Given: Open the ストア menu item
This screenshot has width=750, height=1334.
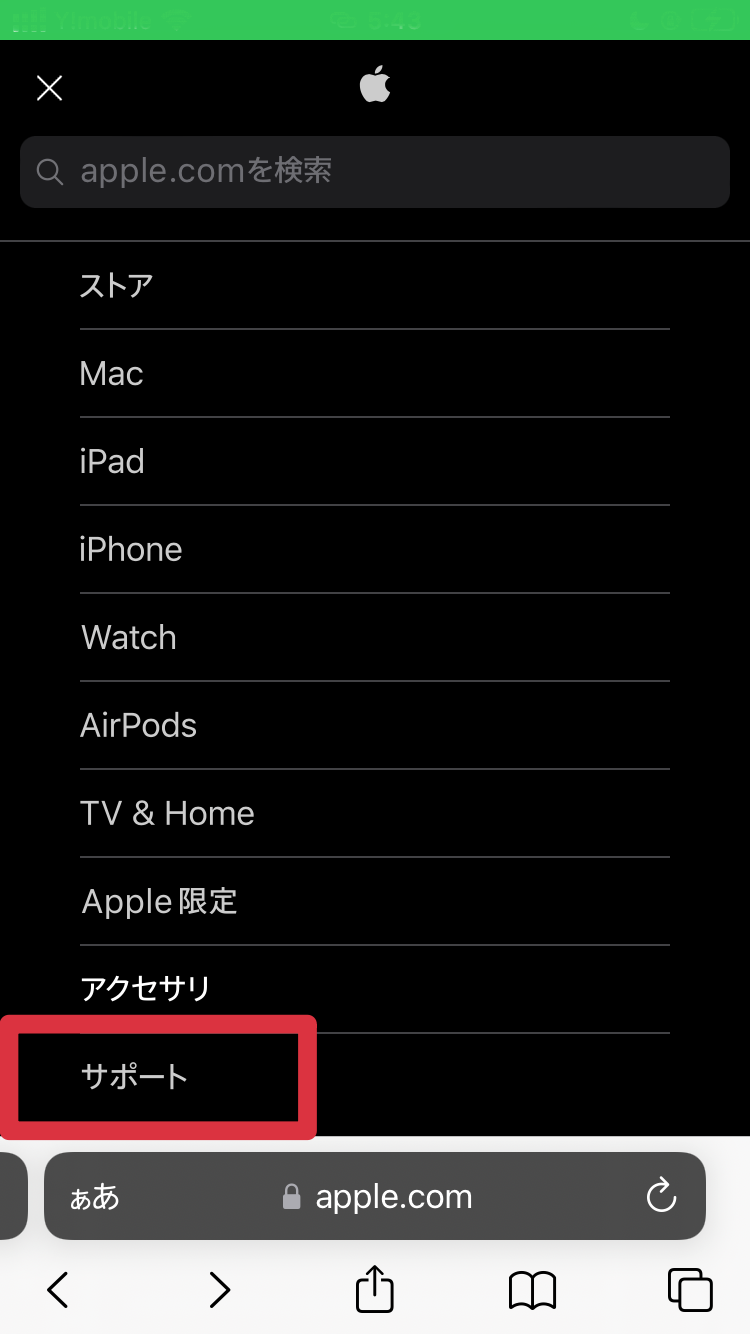Looking at the screenshot, I should (375, 286).
